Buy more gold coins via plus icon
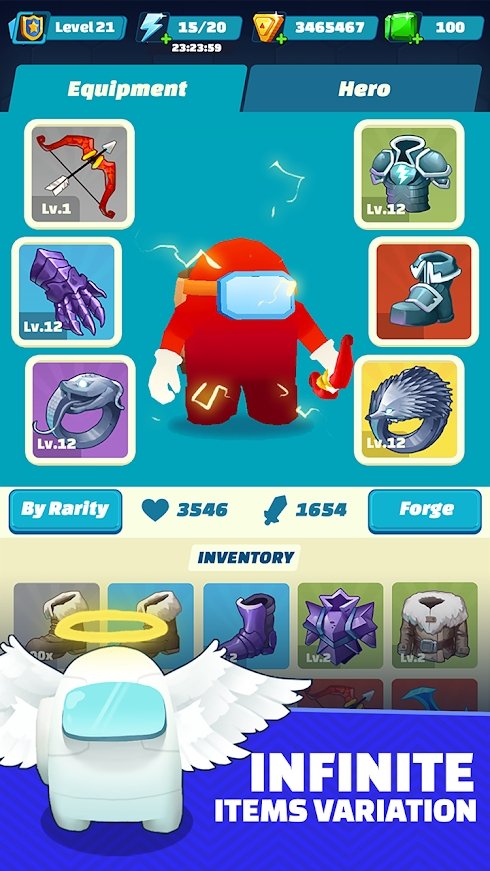This screenshot has width=490, height=871. [281, 39]
